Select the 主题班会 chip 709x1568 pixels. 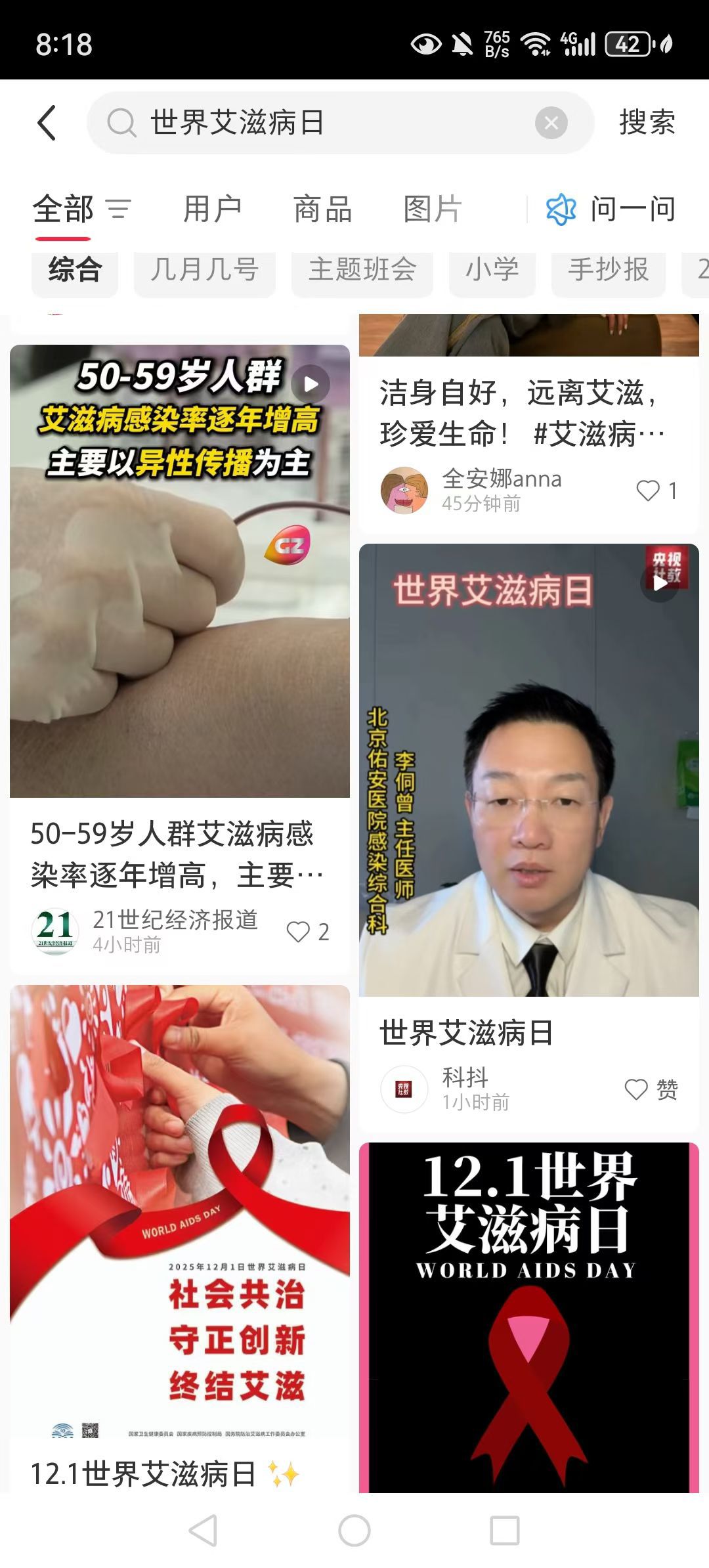coord(362,270)
